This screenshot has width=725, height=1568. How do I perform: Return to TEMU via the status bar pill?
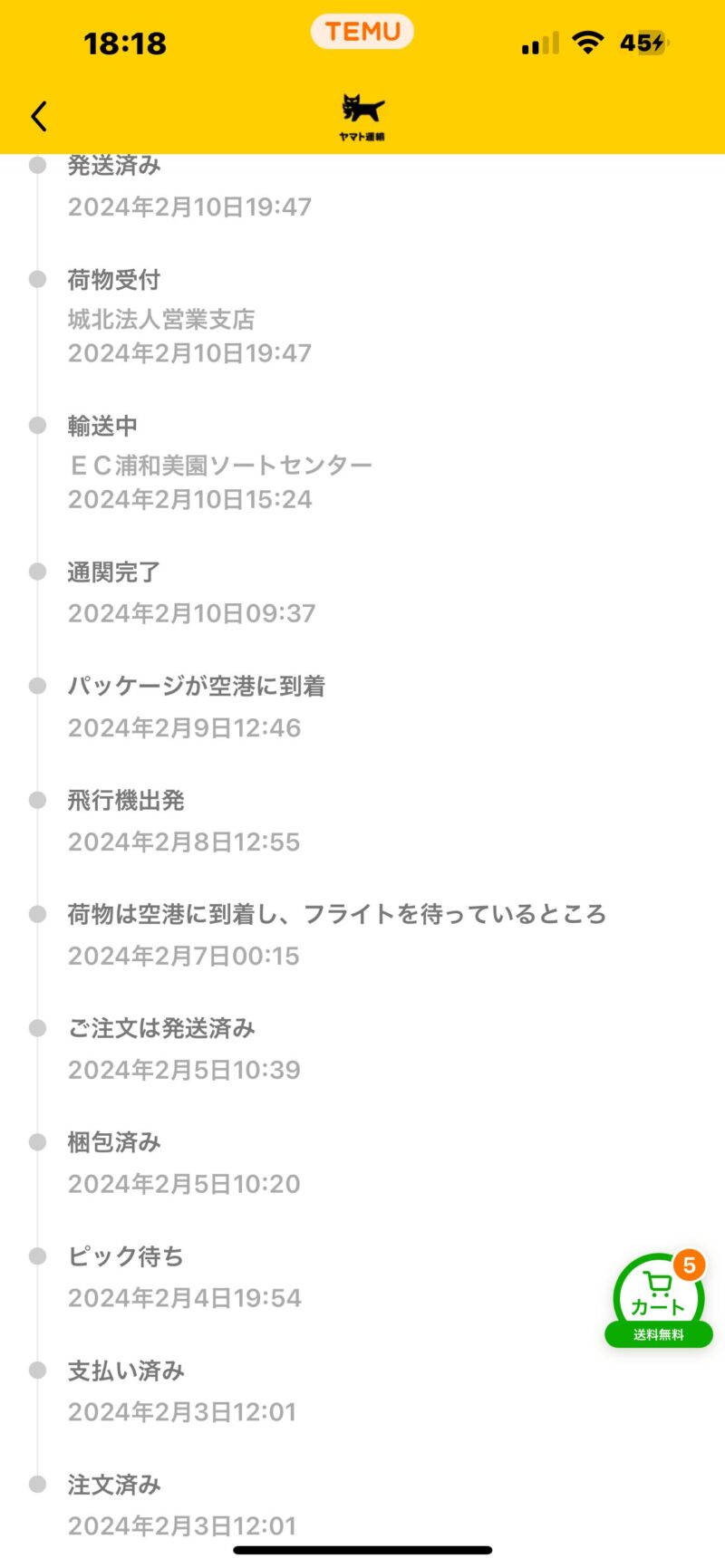pos(362,32)
